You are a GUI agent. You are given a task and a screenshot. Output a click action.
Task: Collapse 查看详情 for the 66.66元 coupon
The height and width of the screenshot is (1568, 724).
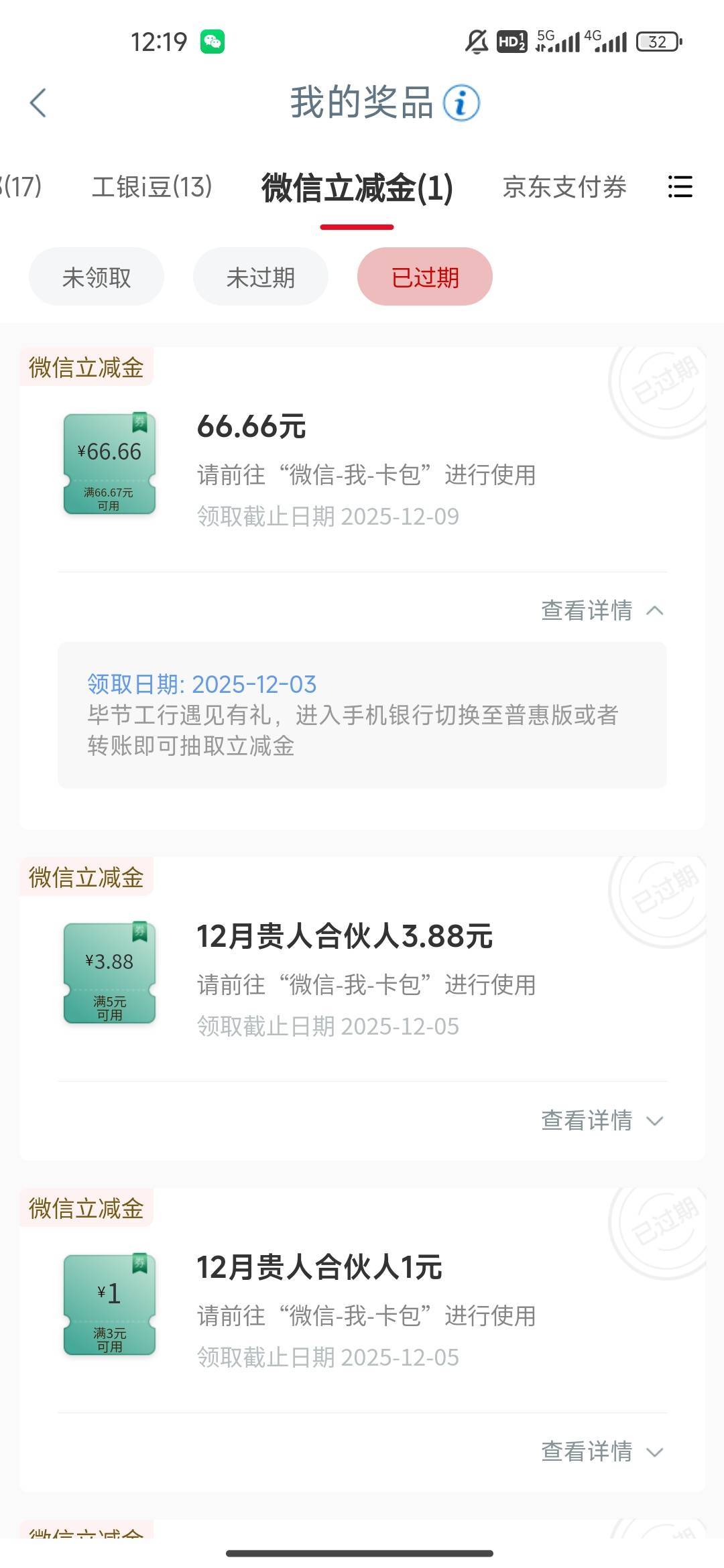602,610
